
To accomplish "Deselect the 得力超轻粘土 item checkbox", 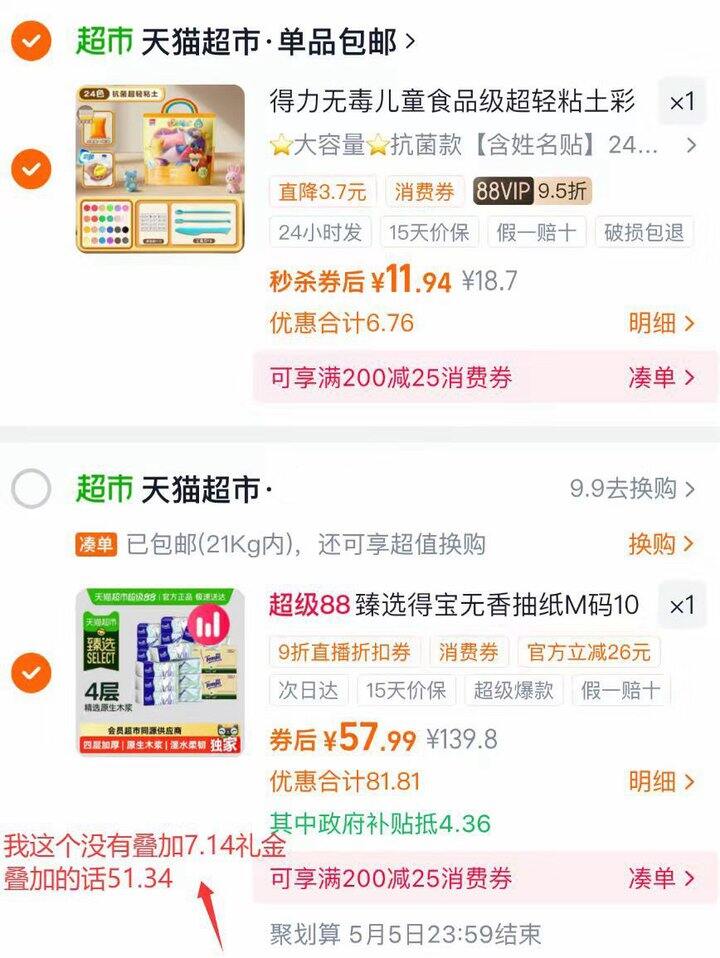I will (x=31, y=168).
